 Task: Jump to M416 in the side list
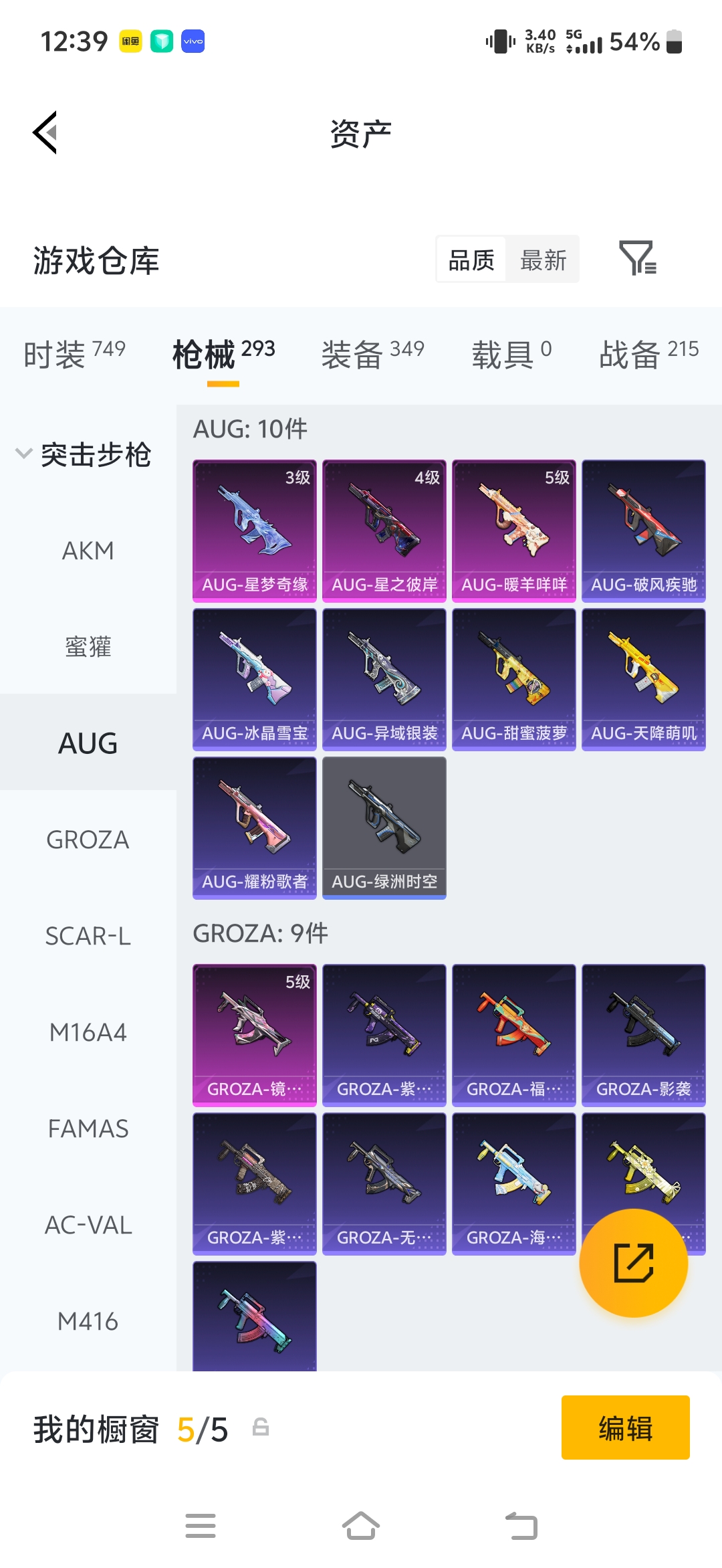(88, 1321)
